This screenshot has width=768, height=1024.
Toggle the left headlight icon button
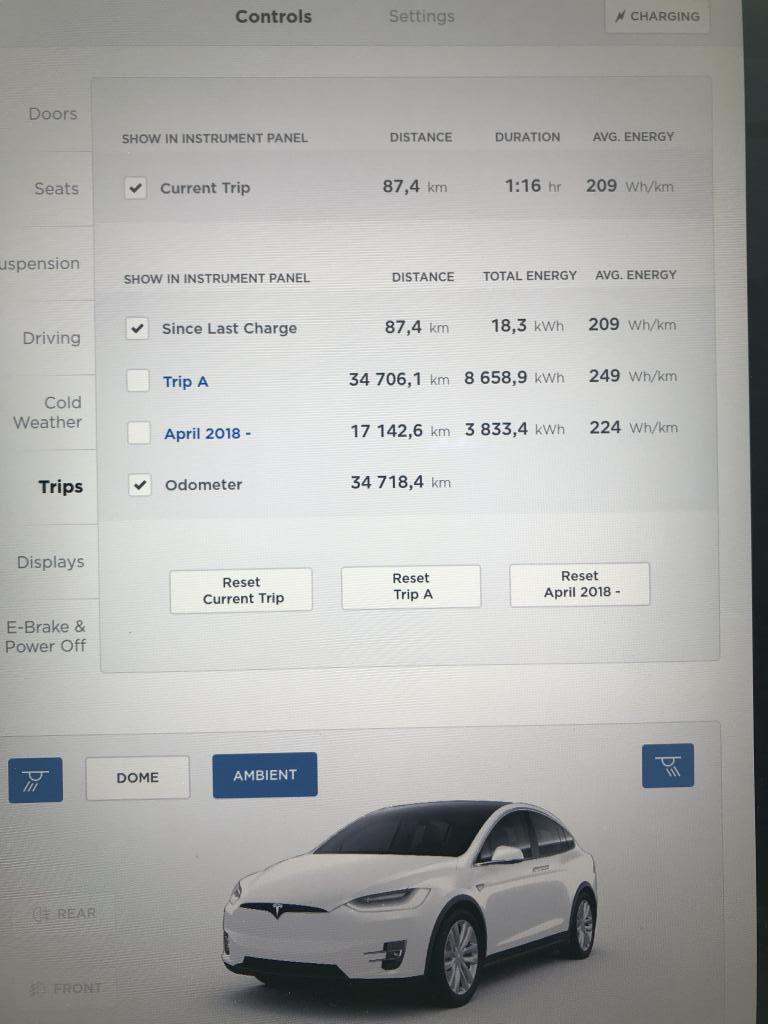click(x=35, y=779)
